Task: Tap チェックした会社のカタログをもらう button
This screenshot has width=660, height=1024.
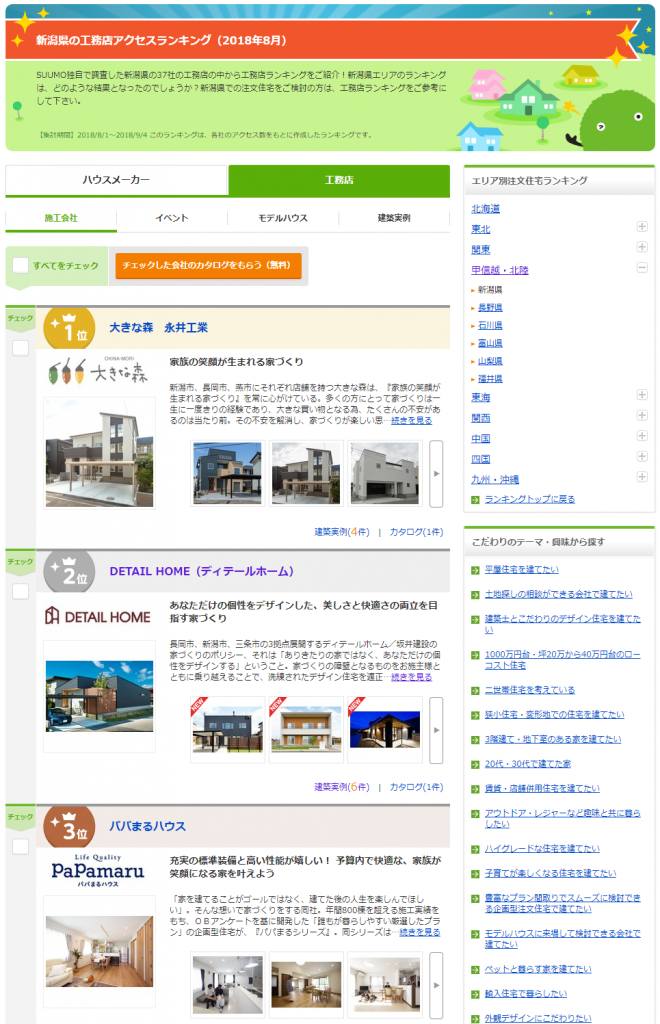Action: coord(208,266)
